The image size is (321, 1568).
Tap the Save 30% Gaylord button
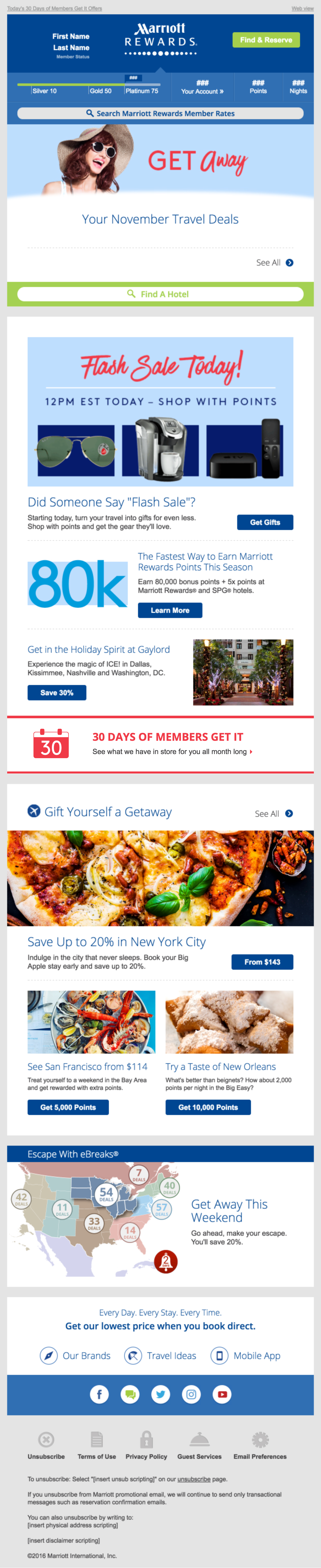56,693
